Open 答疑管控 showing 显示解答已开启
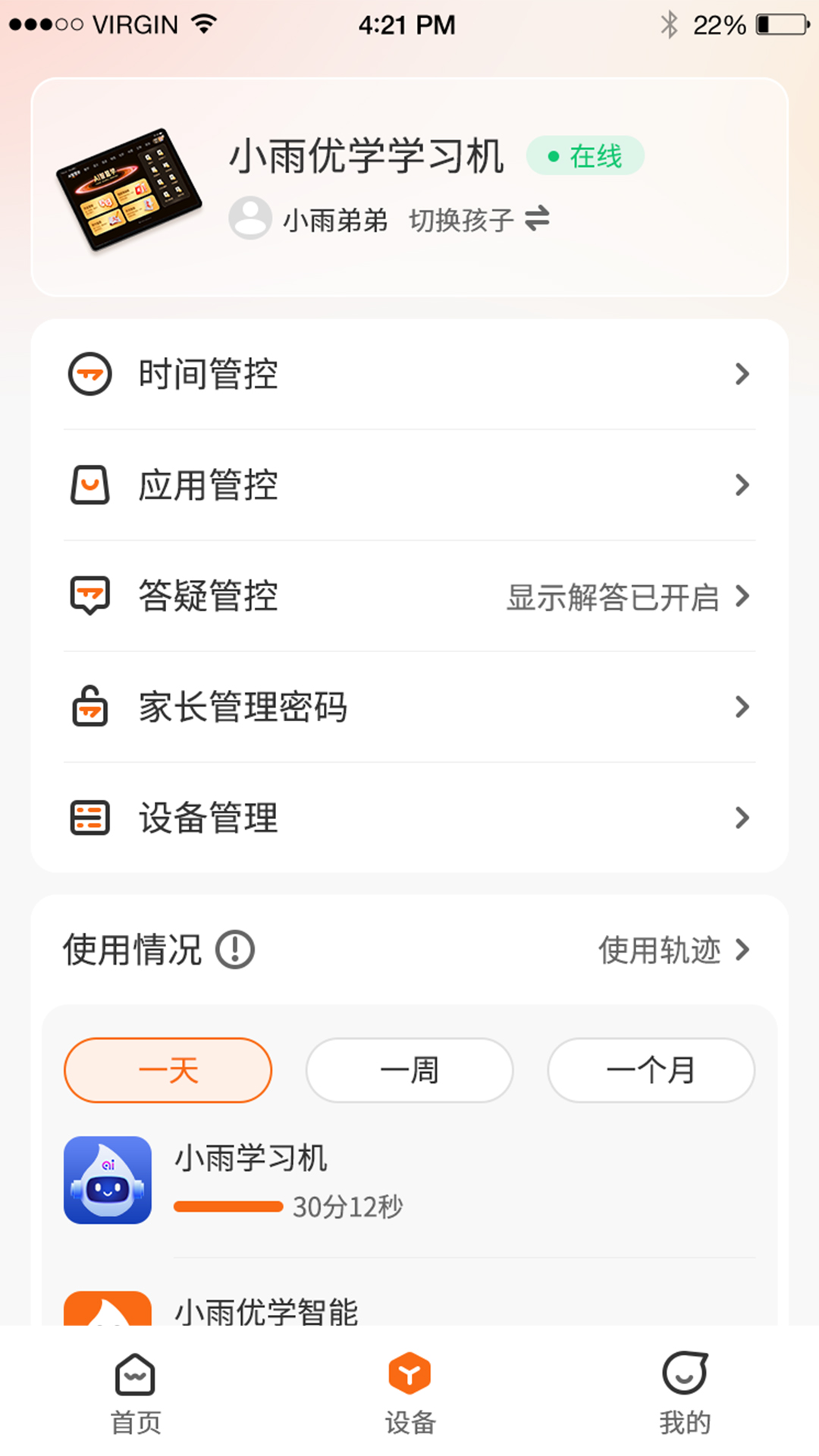The height and width of the screenshot is (1456, 819). (409, 596)
